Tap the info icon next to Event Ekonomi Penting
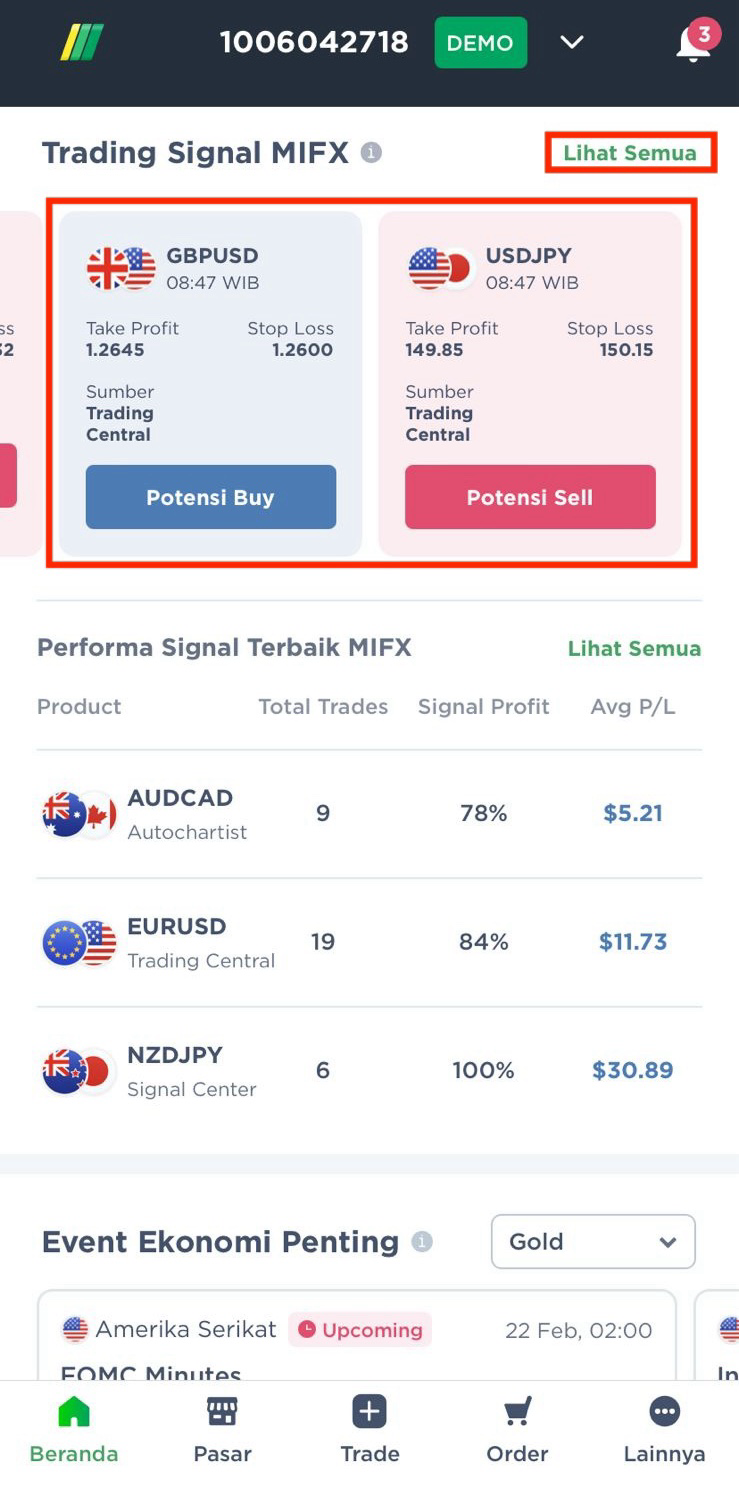The image size is (739, 1493). point(422,1242)
